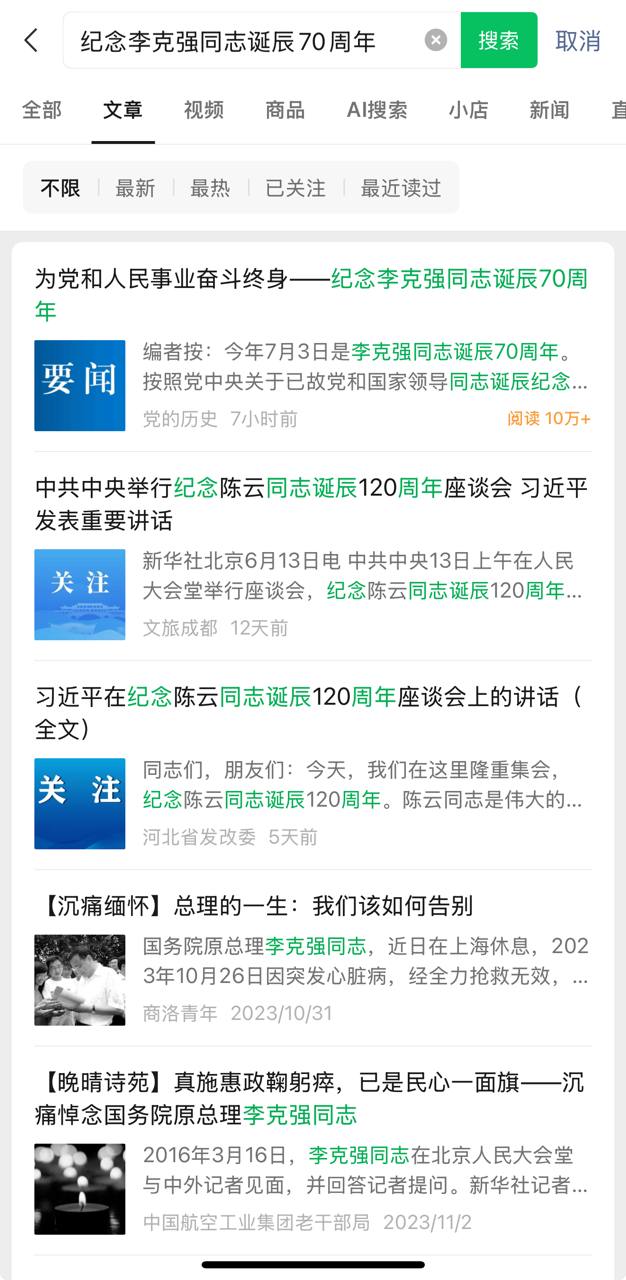Switch to the 全部 tab
This screenshot has height=1280, width=626.
(42, 110)
